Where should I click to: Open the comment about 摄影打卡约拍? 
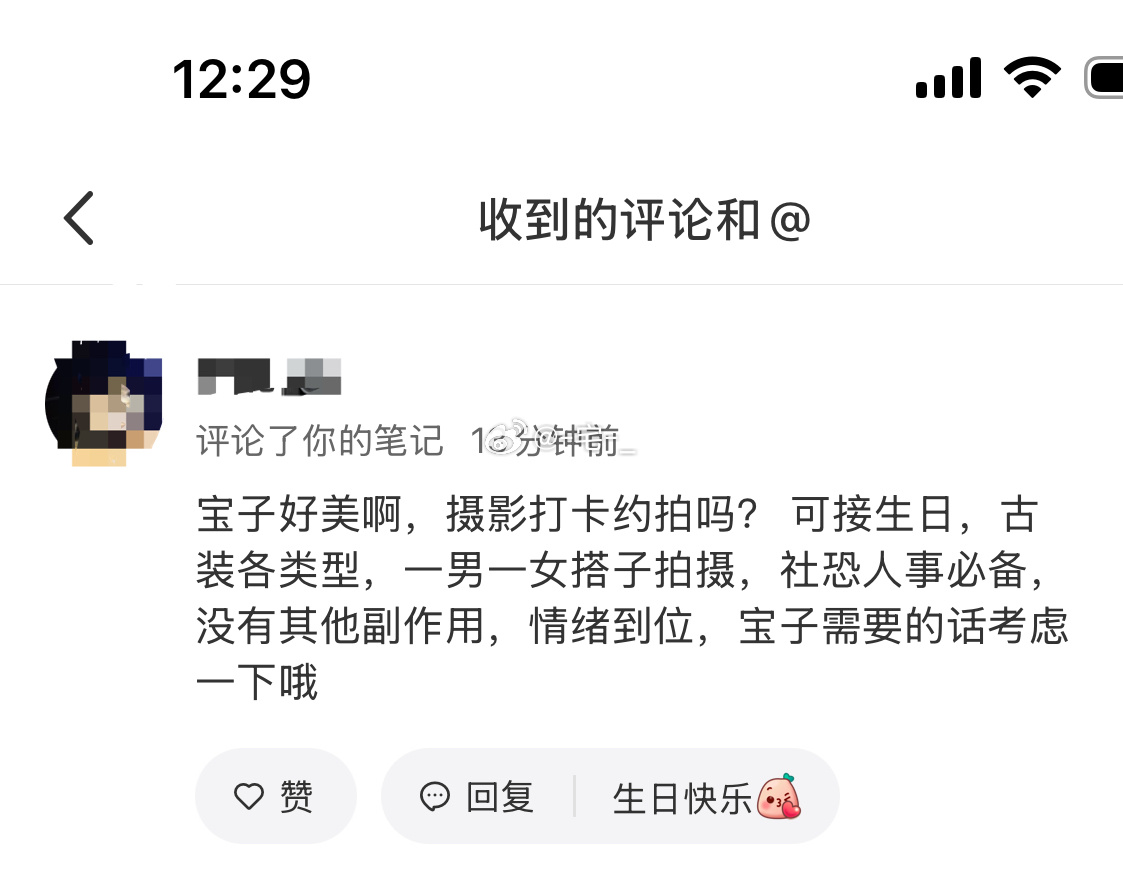[x=630, y=600]
